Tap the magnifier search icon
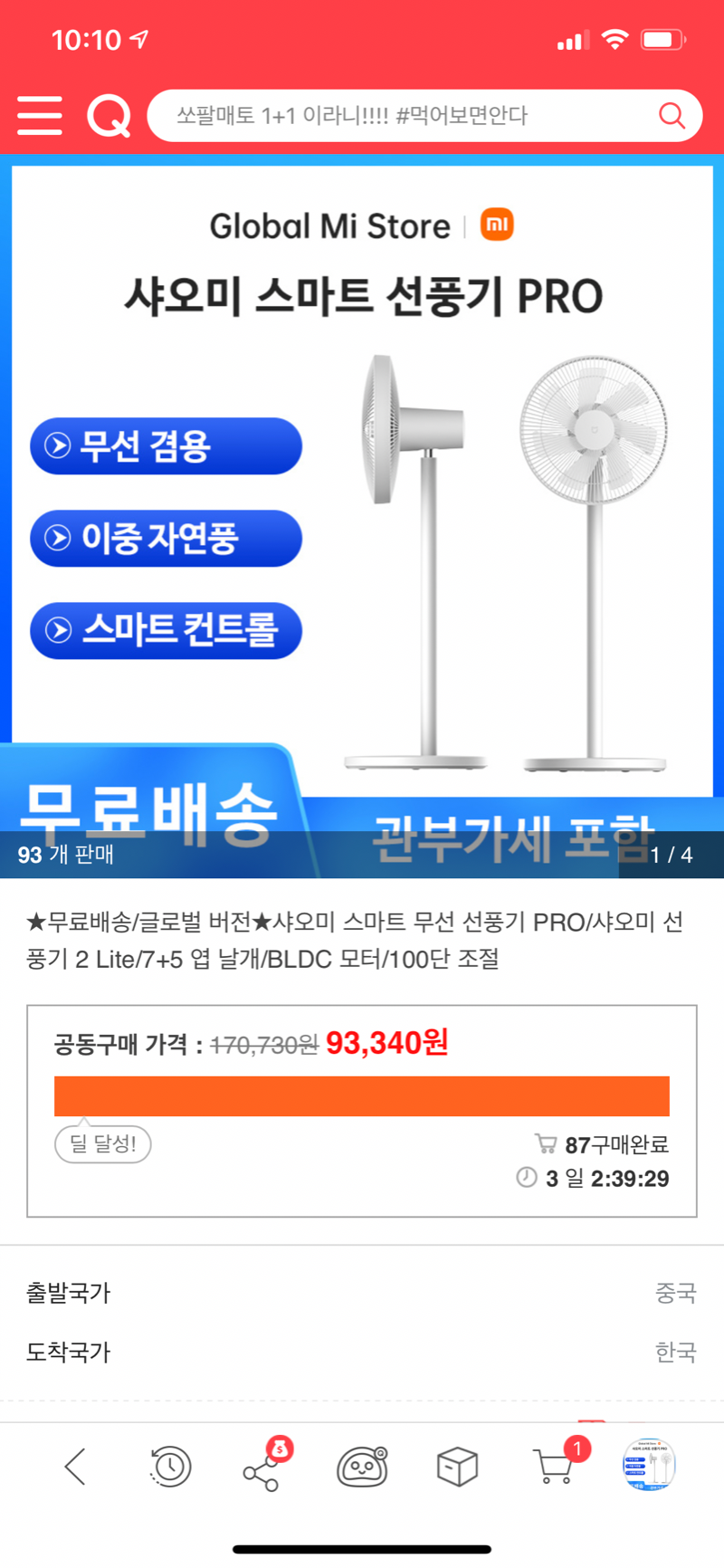The image size is (724, 1568). (x=672, y=116)
